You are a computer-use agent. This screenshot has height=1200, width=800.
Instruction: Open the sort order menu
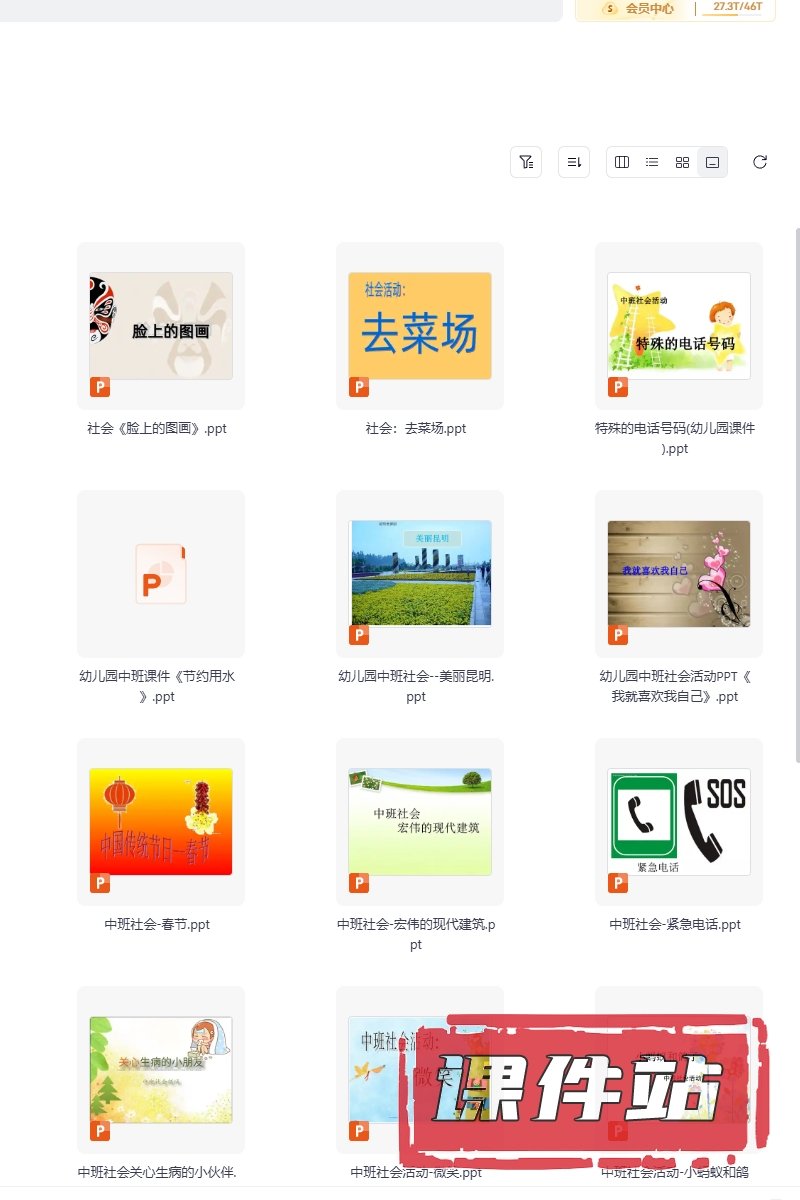click(573, 162)
